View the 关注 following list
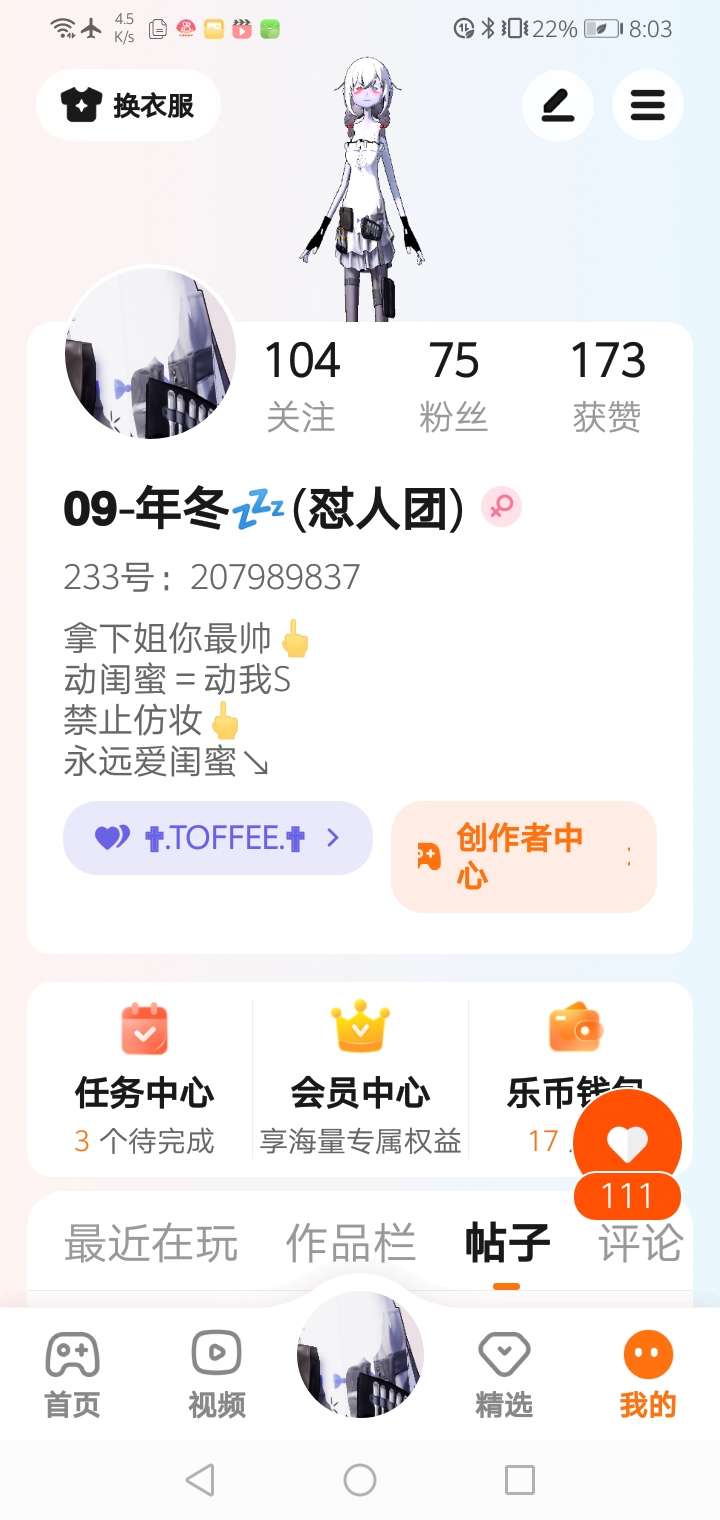This screenshot has width=720, height=1520. tap(301, 385)
